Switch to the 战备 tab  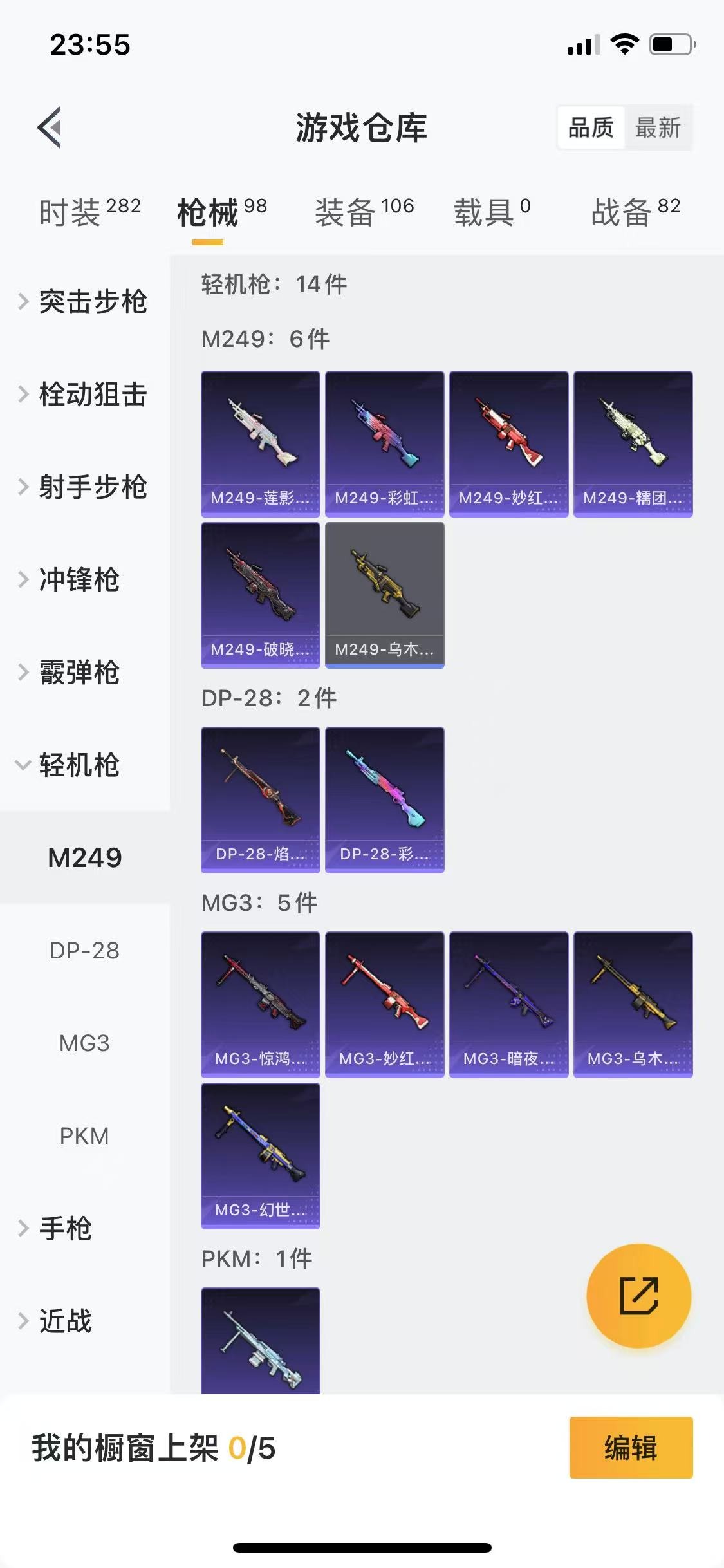635,212
